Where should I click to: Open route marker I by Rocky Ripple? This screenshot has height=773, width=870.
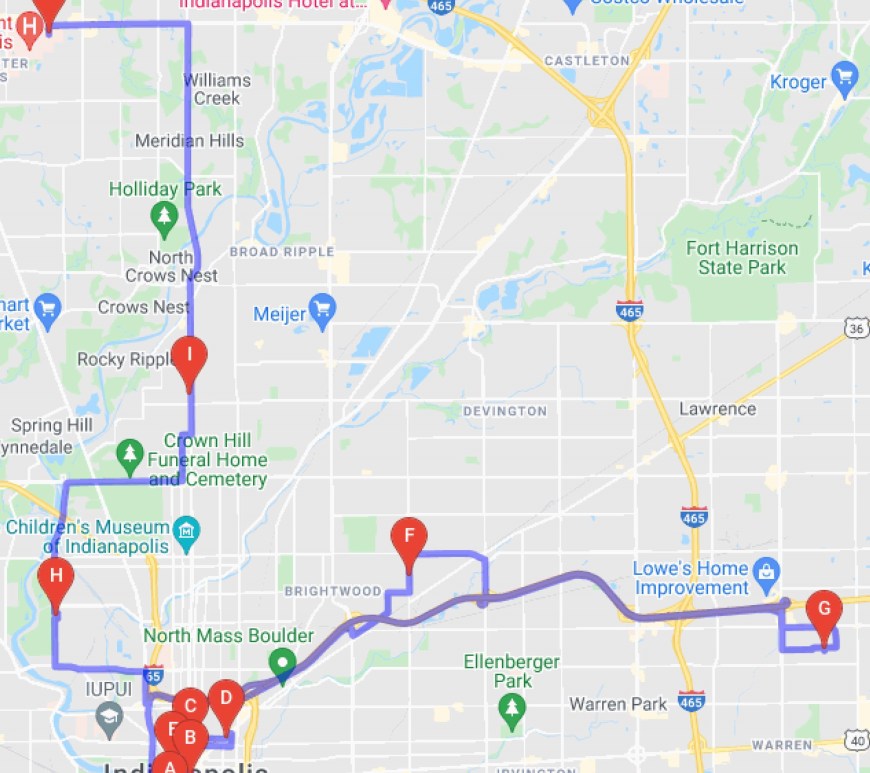[x=189, y=357]
